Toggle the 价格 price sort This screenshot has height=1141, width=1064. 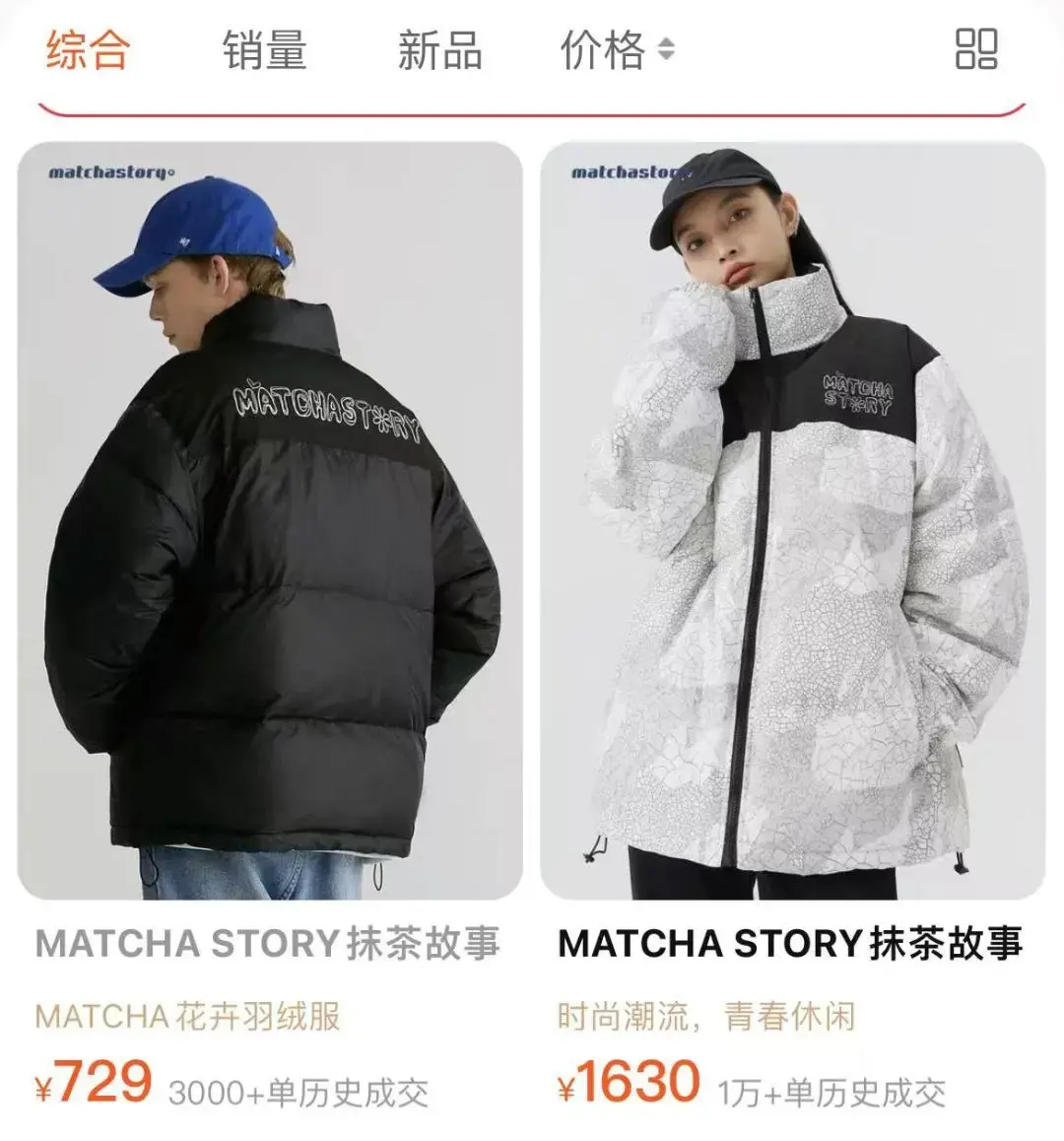(617, 49)
